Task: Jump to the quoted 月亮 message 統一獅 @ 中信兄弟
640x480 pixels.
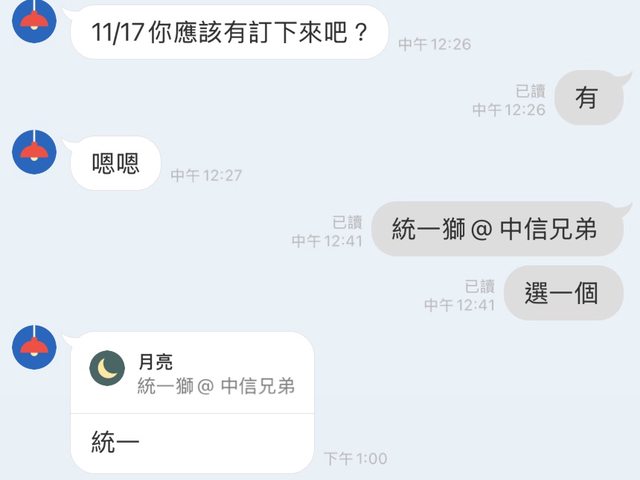Action: pos(192,373)
